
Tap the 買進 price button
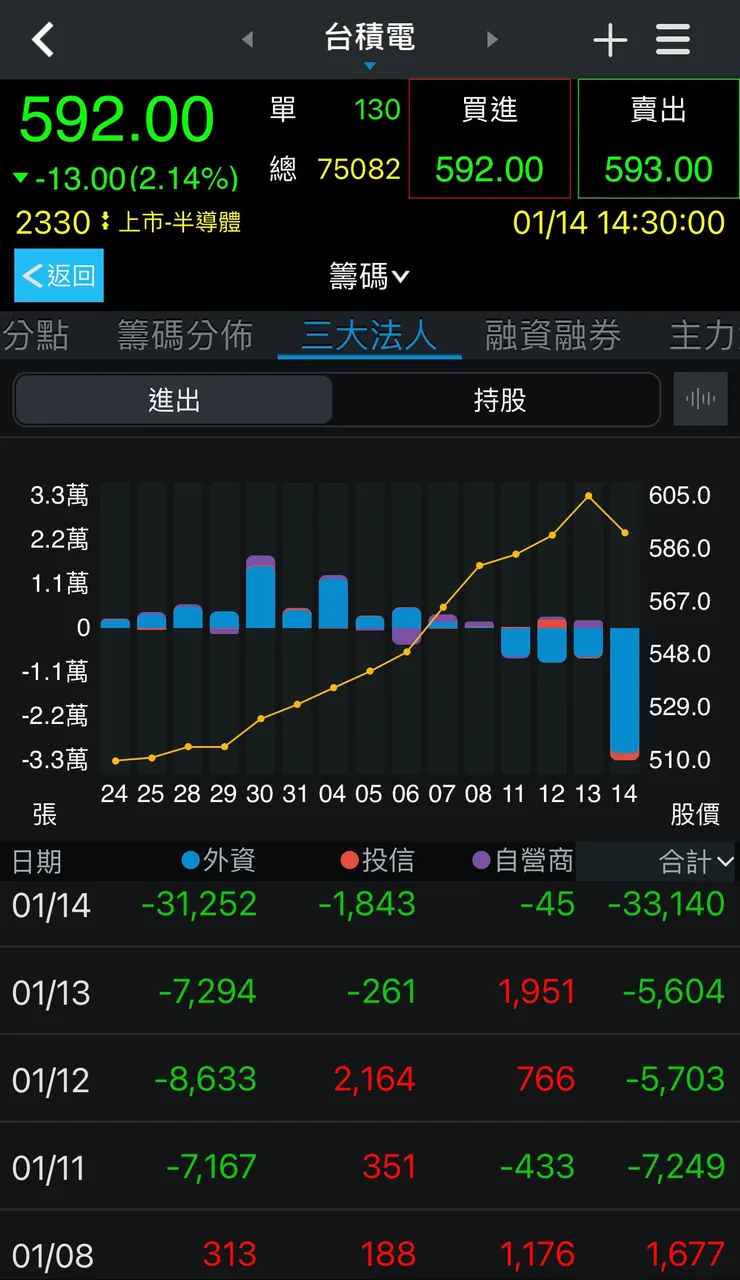[489, 138]
